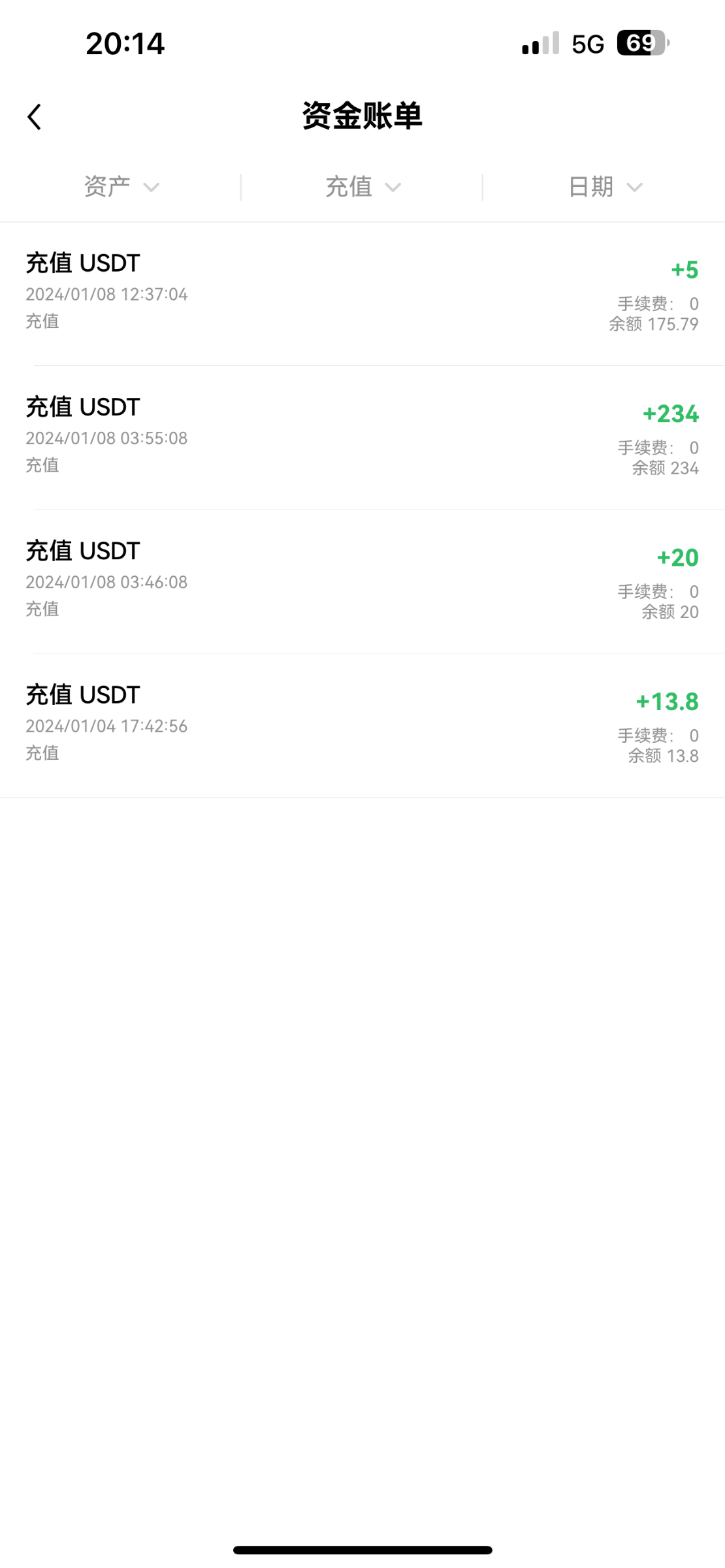Open the 充值 type filter dropdown
725x1568 pixels.
point(362,188)
